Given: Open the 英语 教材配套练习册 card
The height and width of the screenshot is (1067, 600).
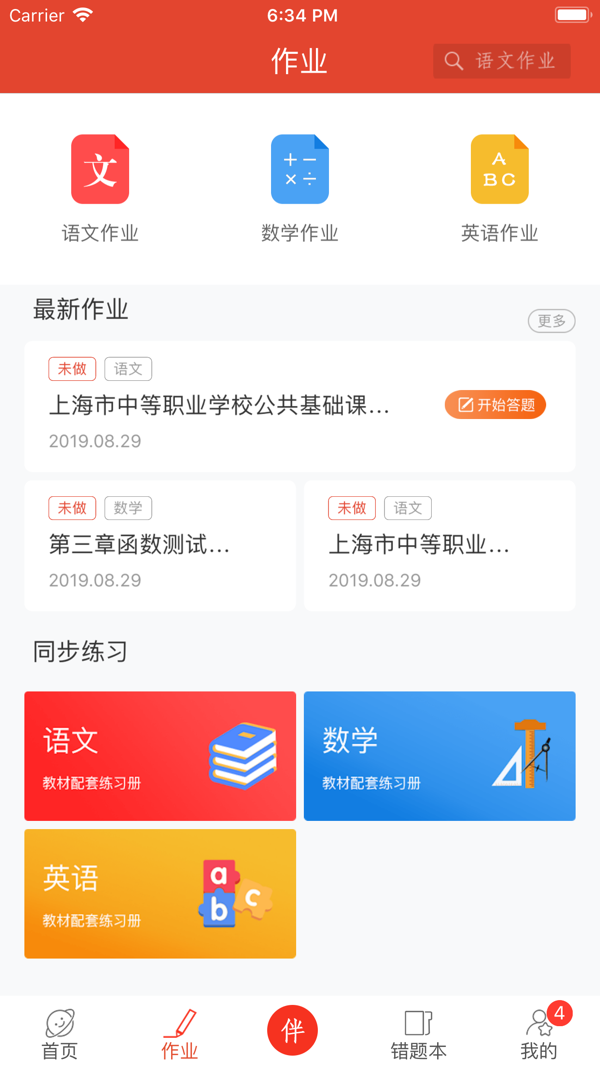Looking at the screenshot, I should [x=160, y=894].
